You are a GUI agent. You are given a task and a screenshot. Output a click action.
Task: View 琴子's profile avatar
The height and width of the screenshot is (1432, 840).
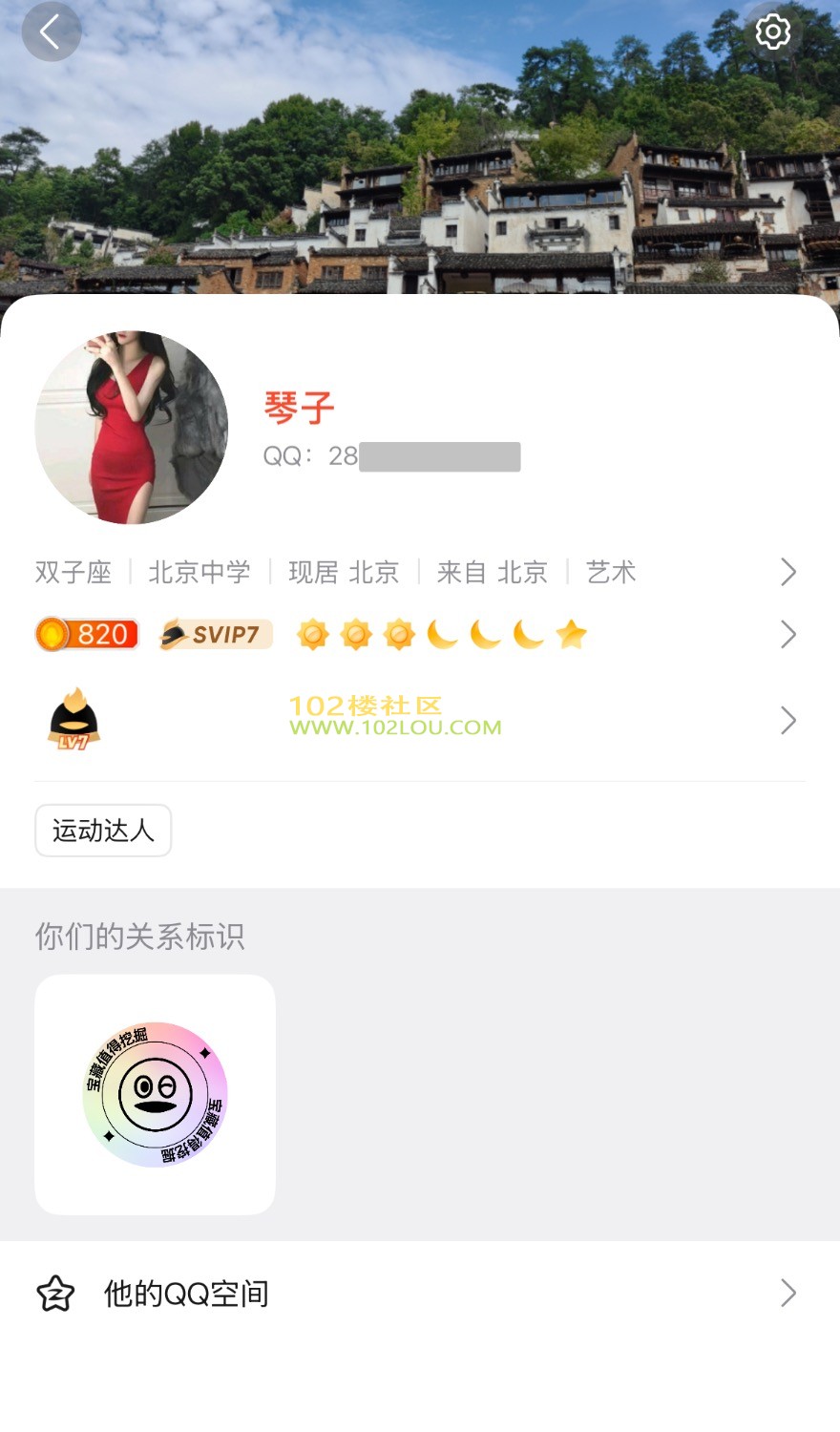(x=132, y=428)
